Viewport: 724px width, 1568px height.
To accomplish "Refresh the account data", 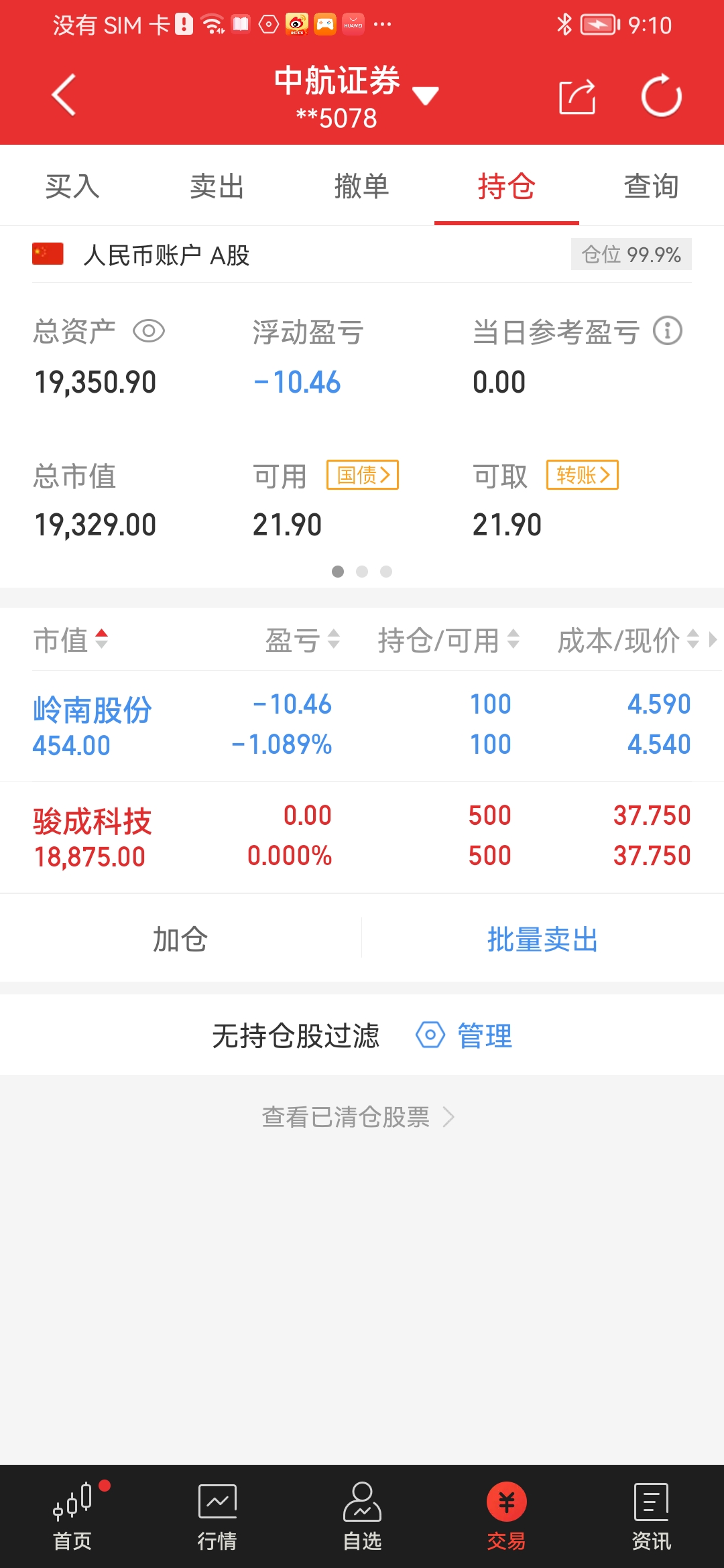I will coord(661,96).
